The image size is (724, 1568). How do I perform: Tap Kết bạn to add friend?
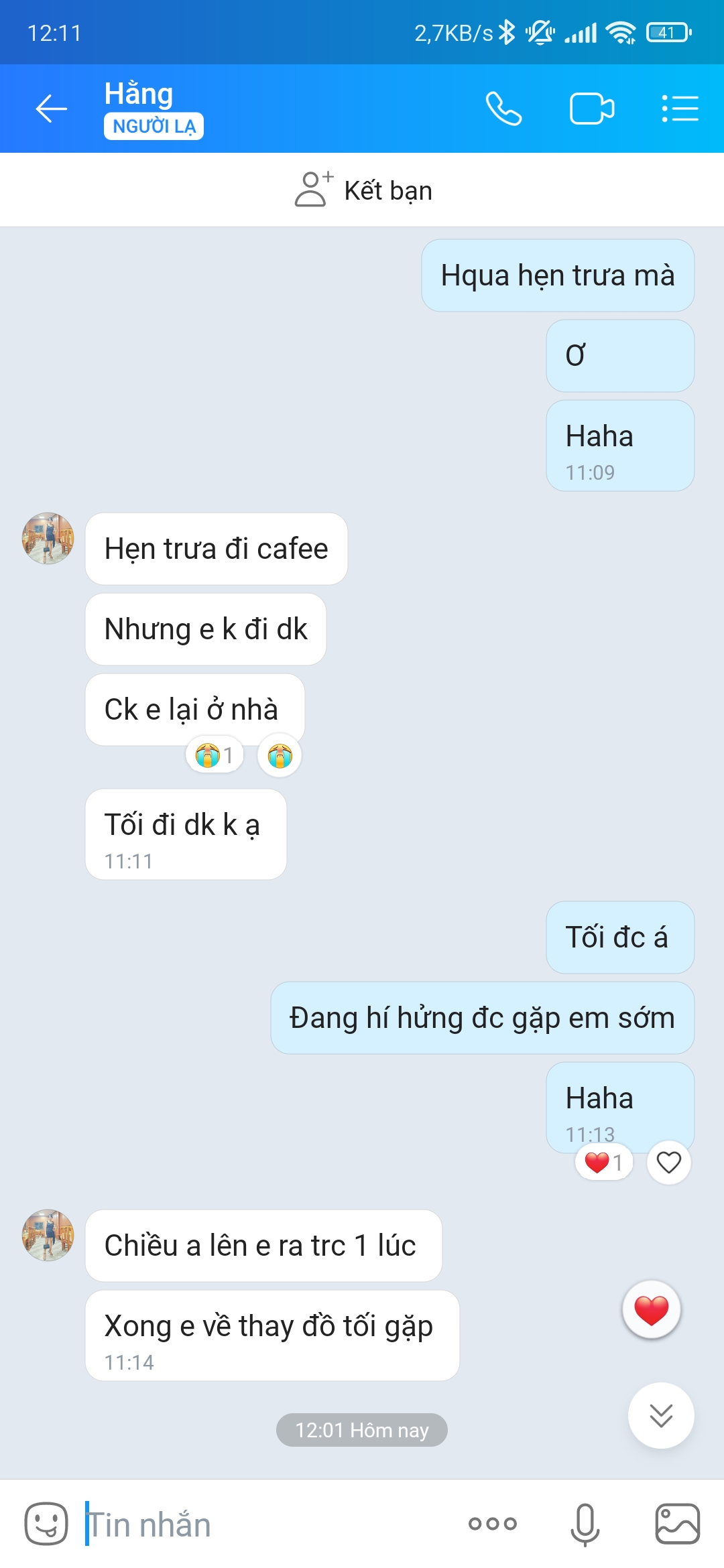coord(363,190)
